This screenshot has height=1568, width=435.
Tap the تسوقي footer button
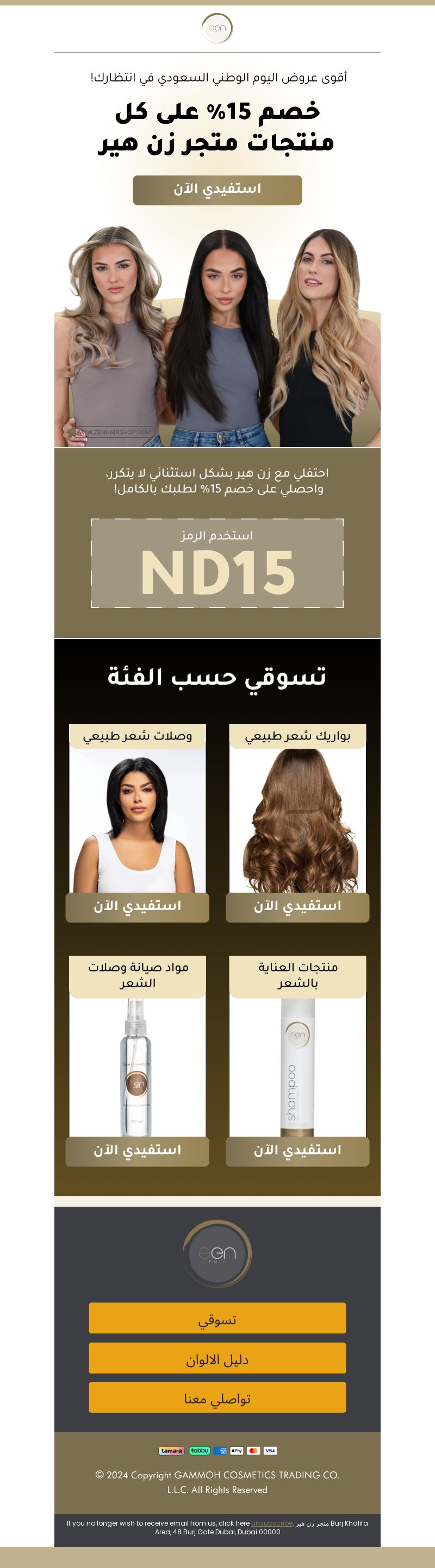pos(217,1318)
